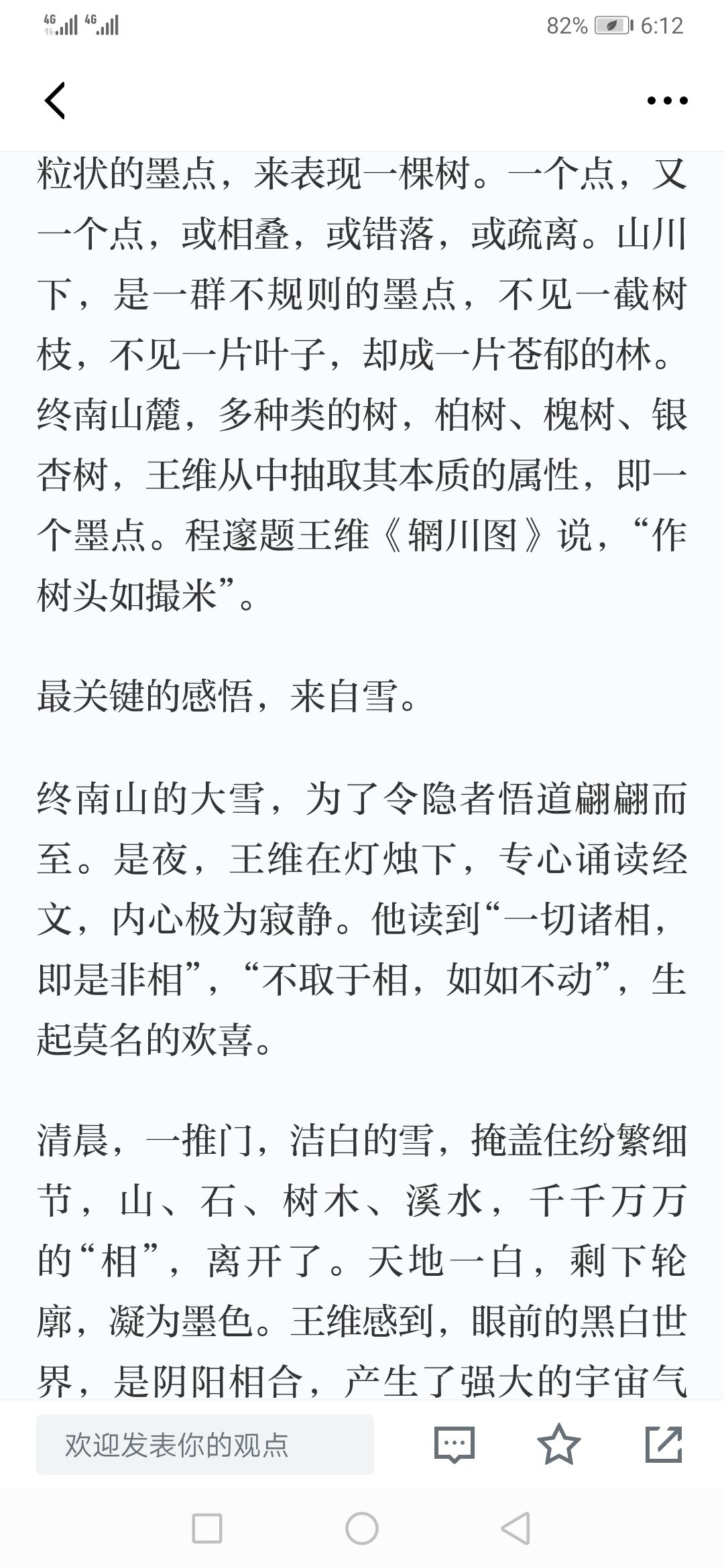
Task: Open recent apps with square button
Action: coord(207,1530)
